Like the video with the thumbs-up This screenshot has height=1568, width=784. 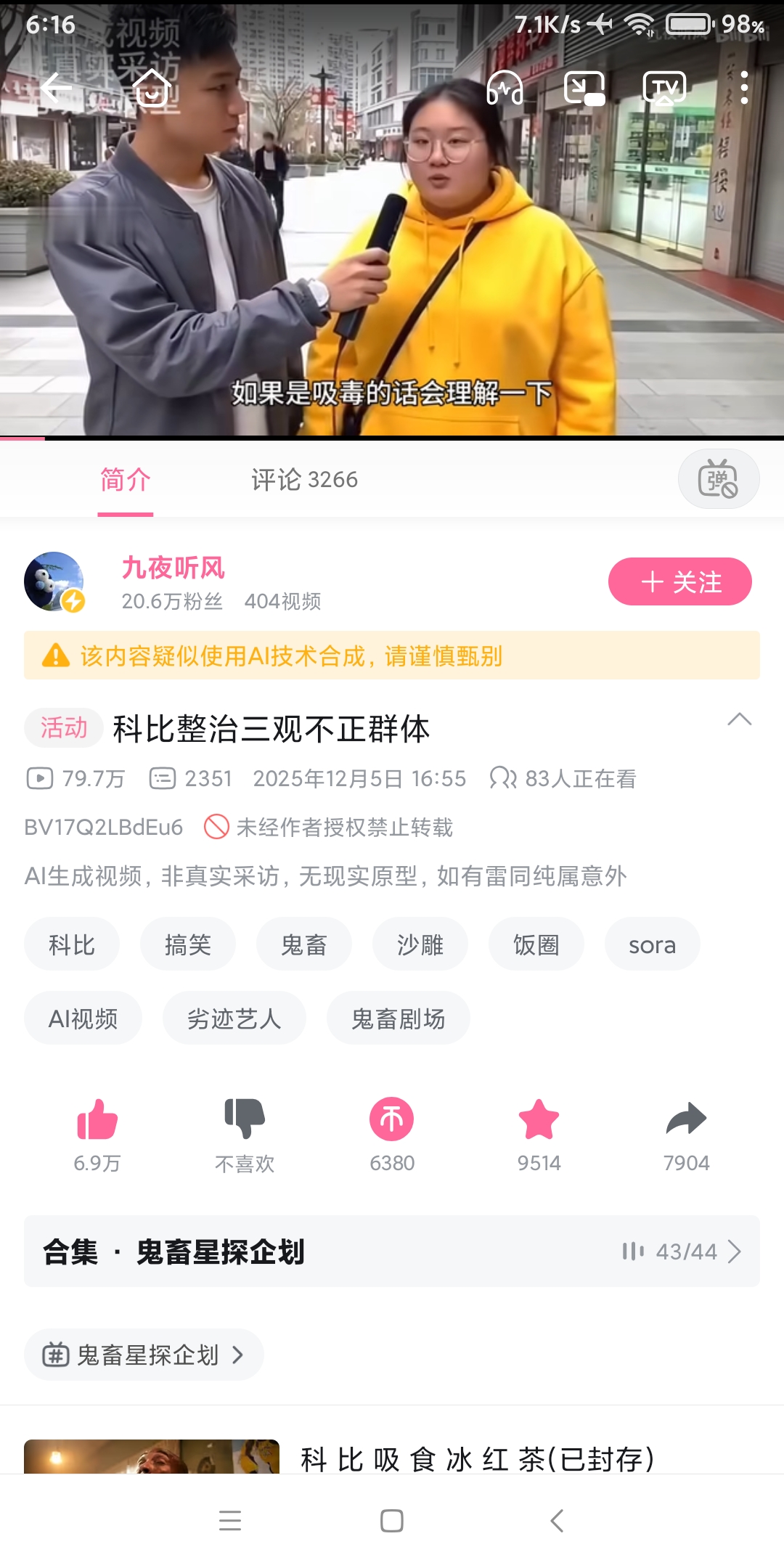coord(97,1120)
